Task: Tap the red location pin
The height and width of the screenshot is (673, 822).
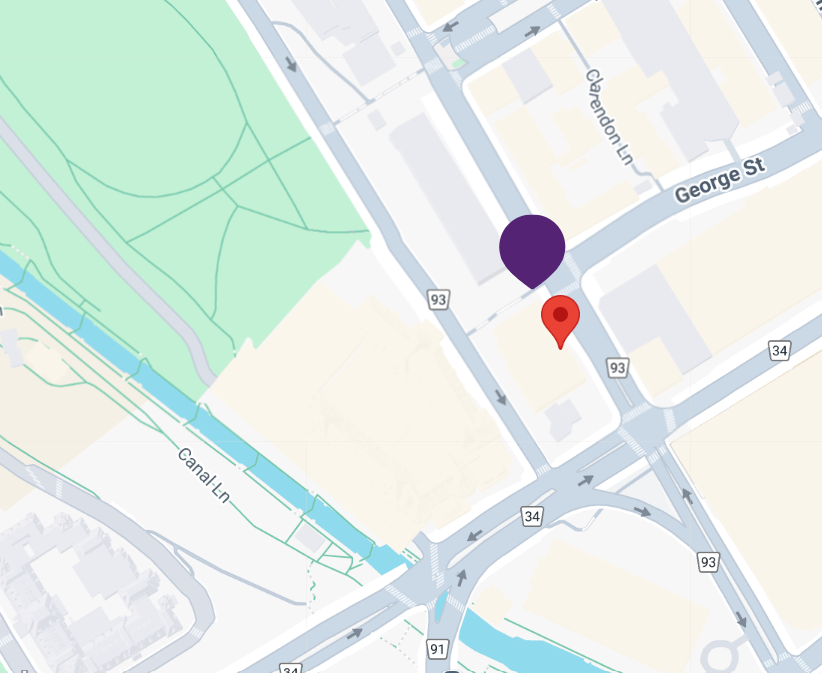Action: click(x=560, y=317)
